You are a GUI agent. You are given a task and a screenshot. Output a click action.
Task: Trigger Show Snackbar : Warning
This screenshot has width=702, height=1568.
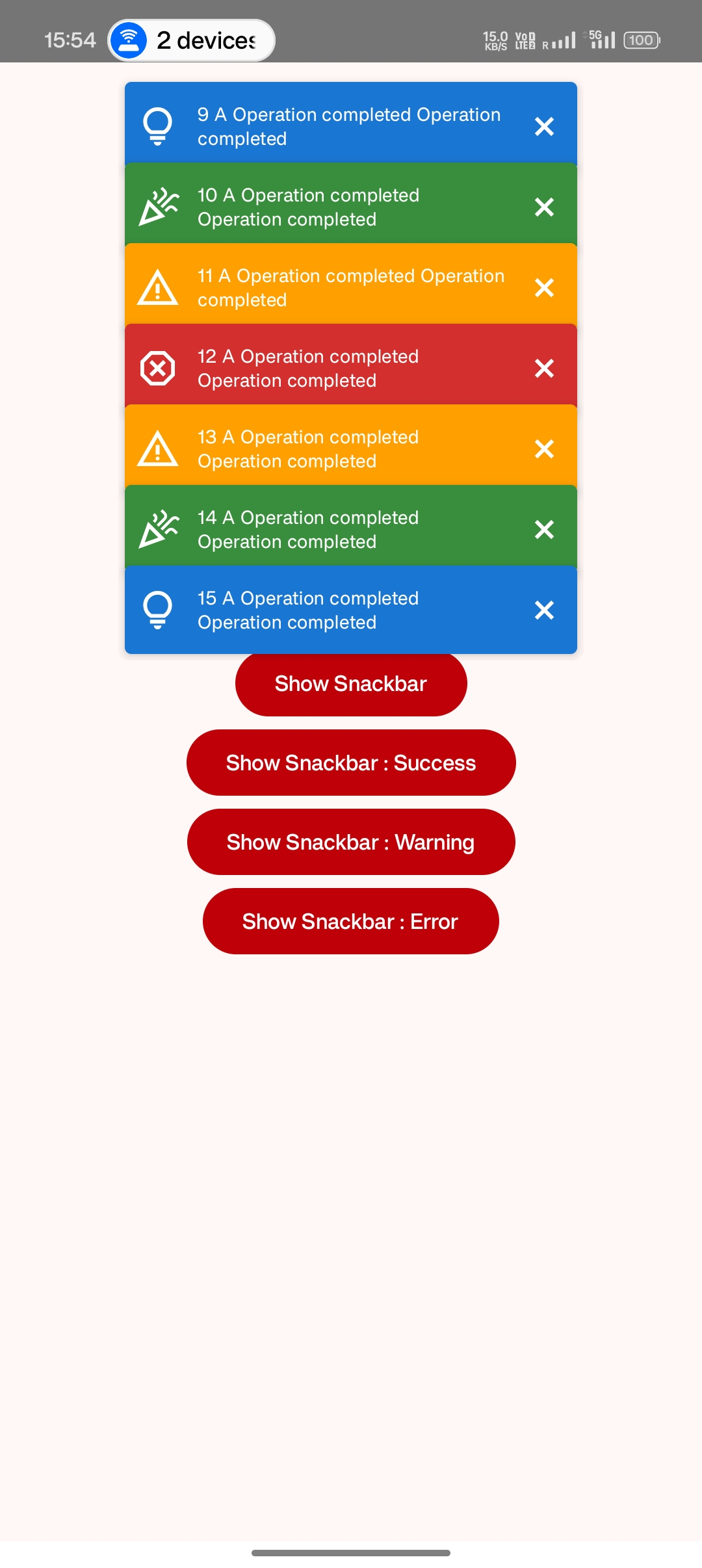pos(351,842)
